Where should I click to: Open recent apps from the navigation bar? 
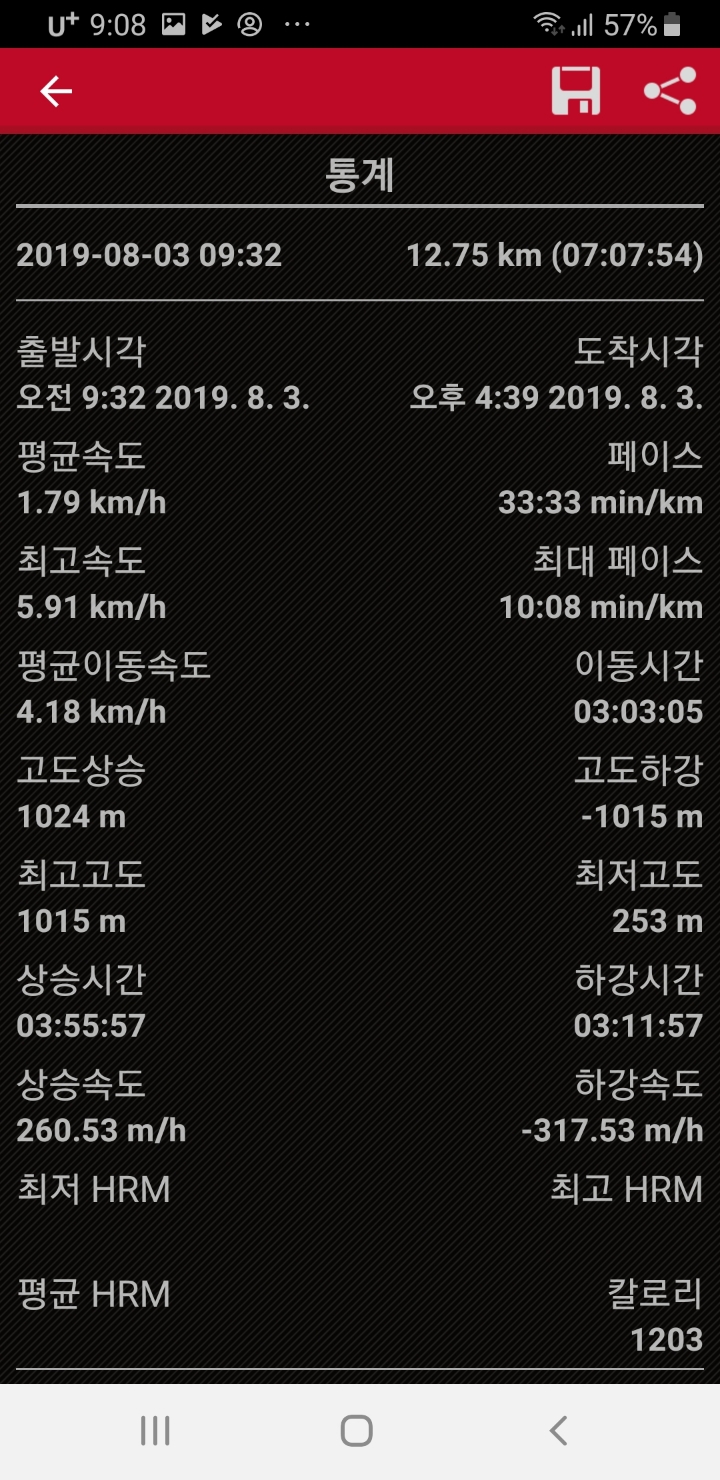155,1431
